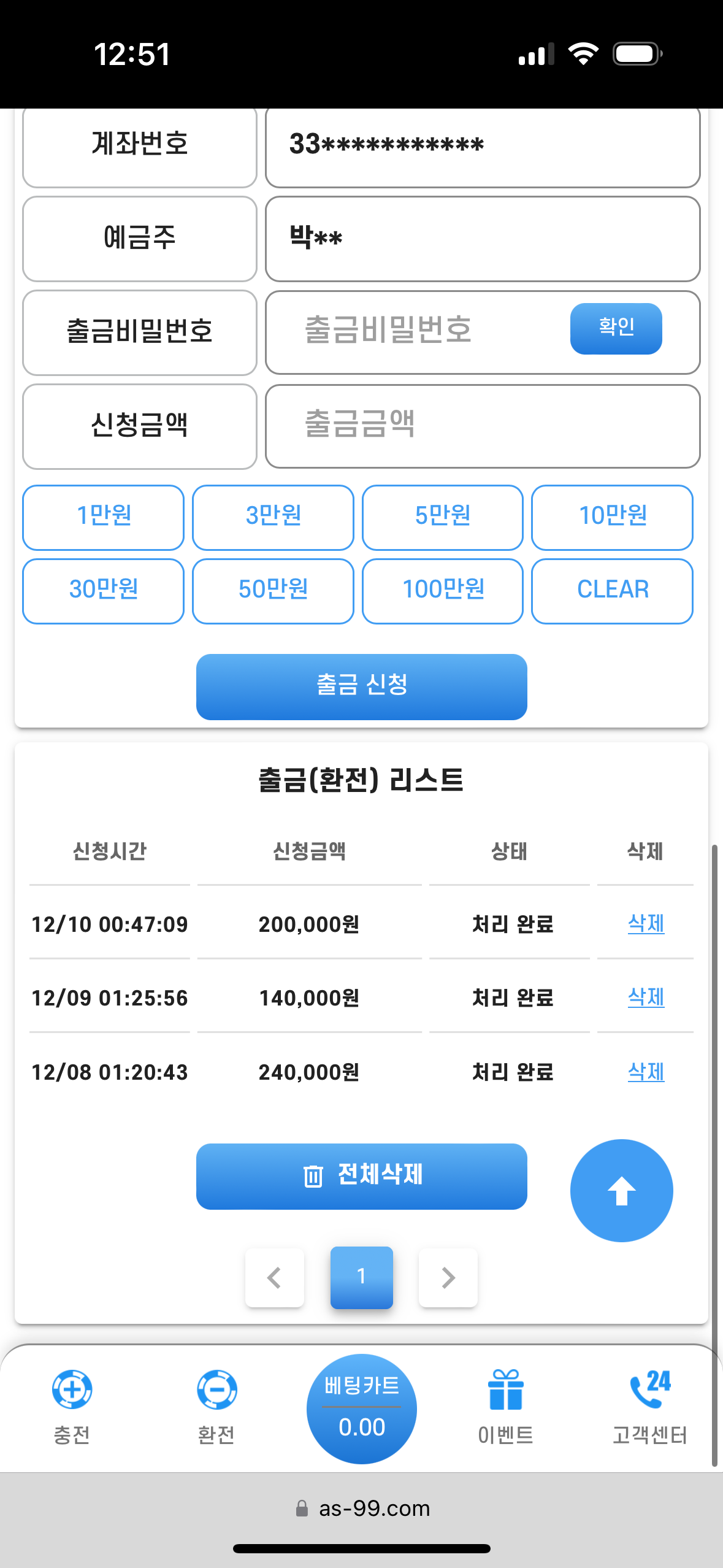
Task: Select page 1 in pagination
Action: coord(361,1277)
